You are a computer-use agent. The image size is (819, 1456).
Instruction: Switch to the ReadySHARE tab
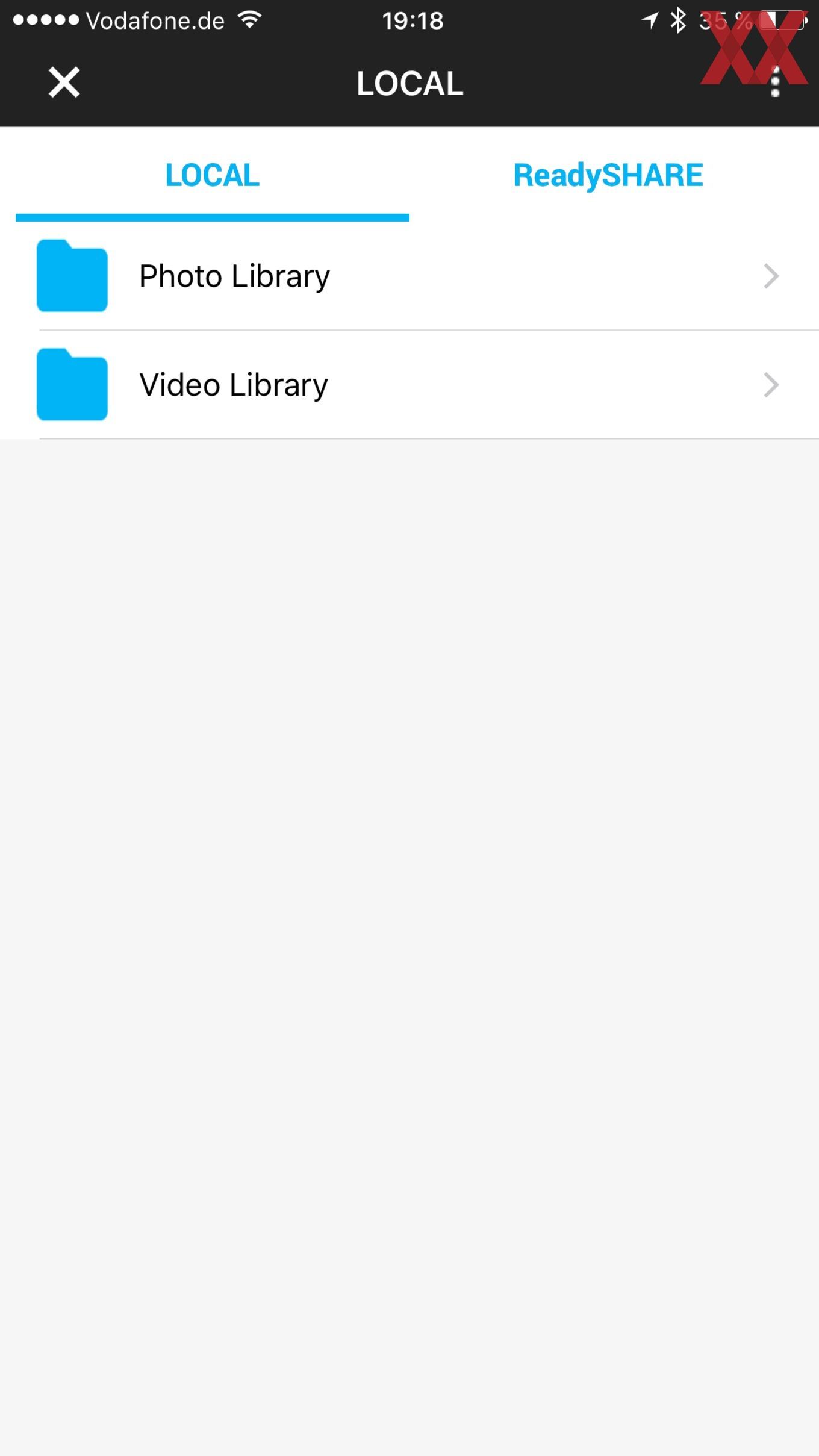608,175
